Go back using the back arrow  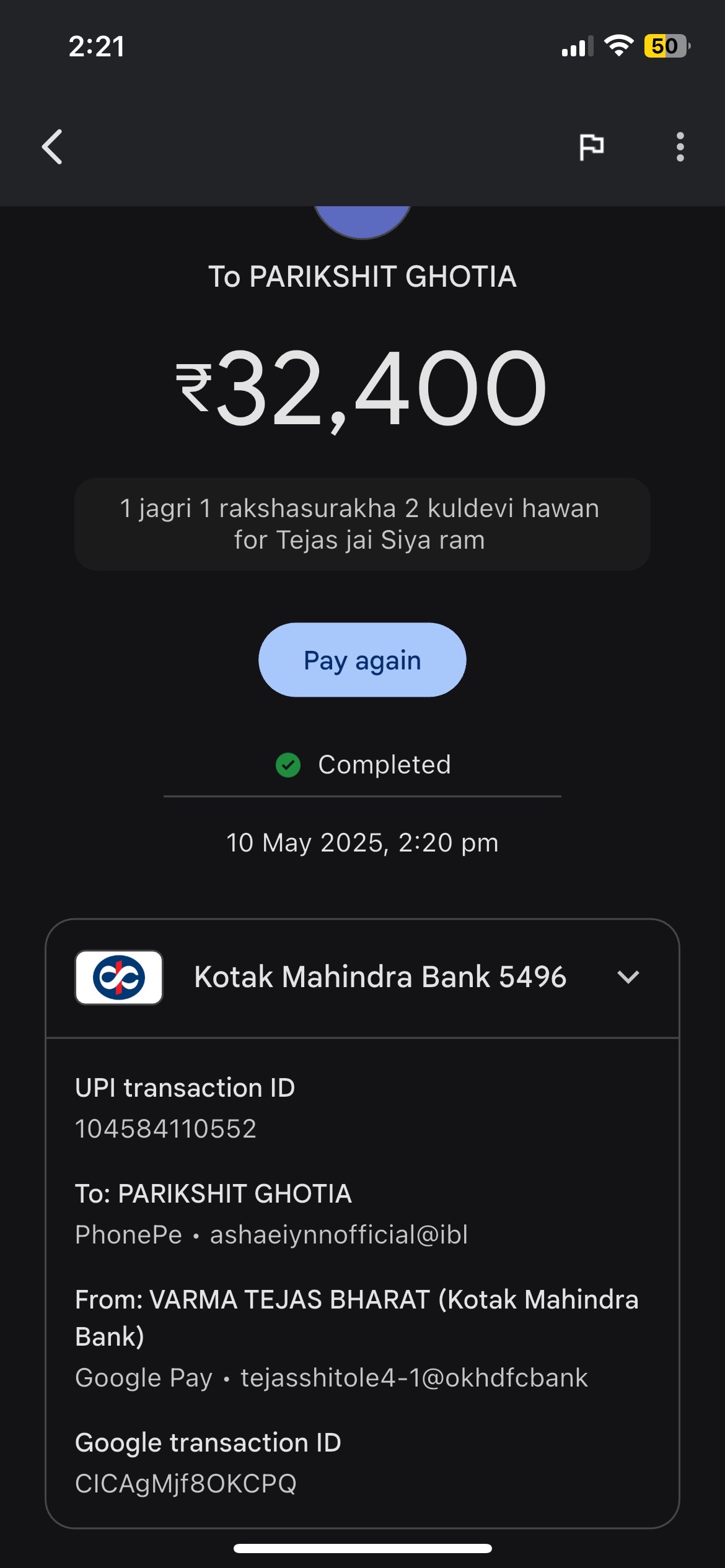52,147
